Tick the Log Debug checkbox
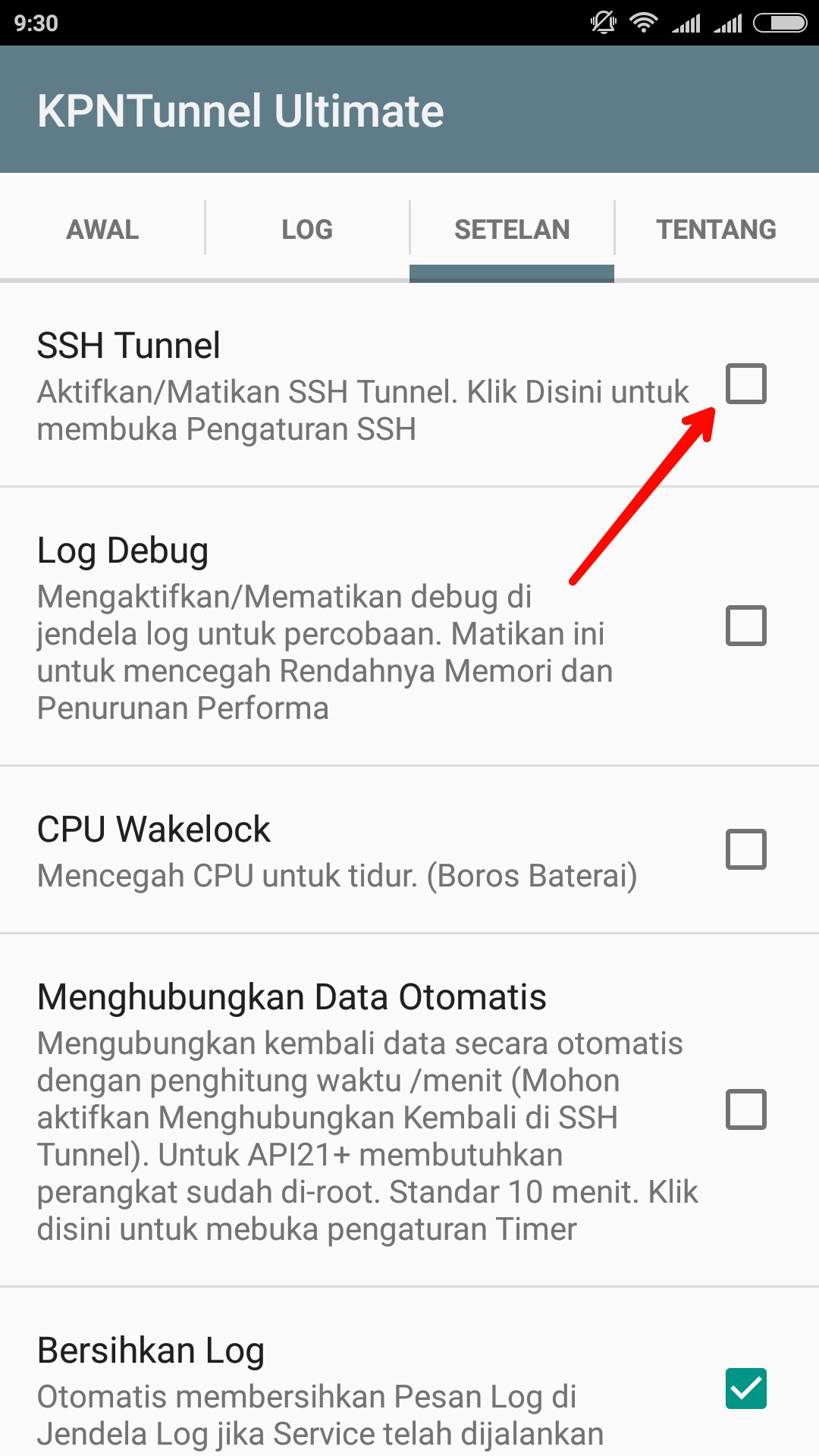 745,626
